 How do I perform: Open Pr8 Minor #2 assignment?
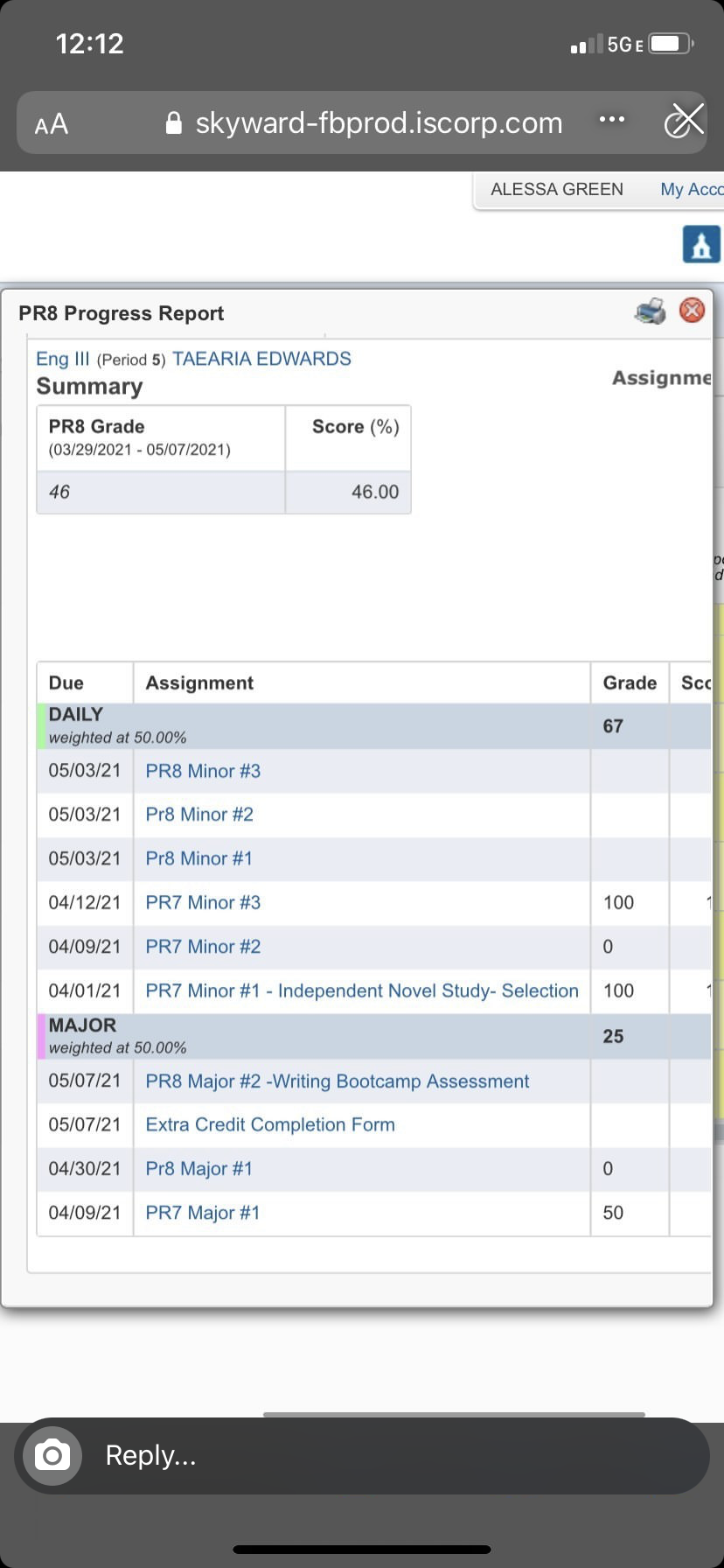199,815
